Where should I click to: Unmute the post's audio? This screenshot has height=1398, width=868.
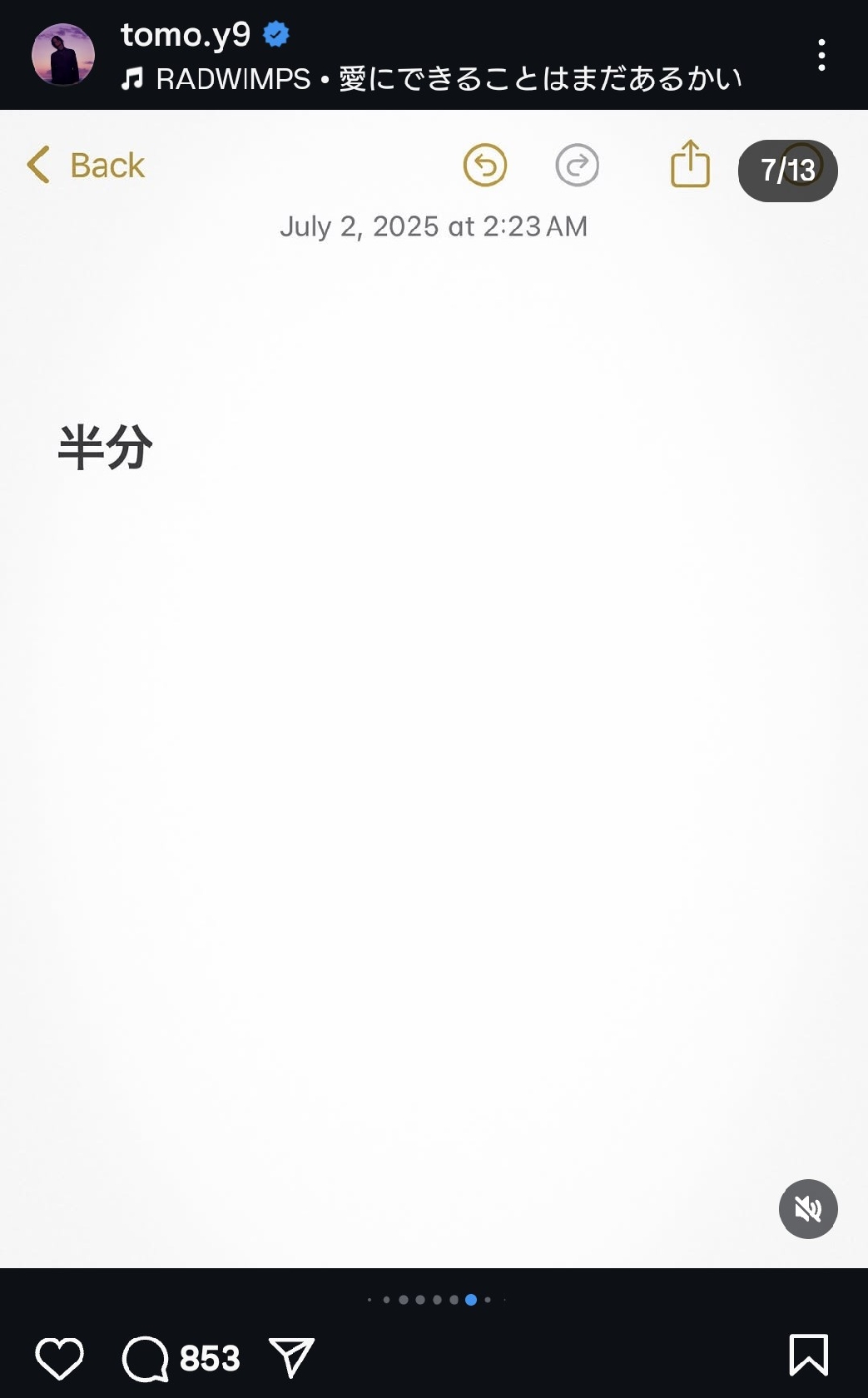(808, 1209)
